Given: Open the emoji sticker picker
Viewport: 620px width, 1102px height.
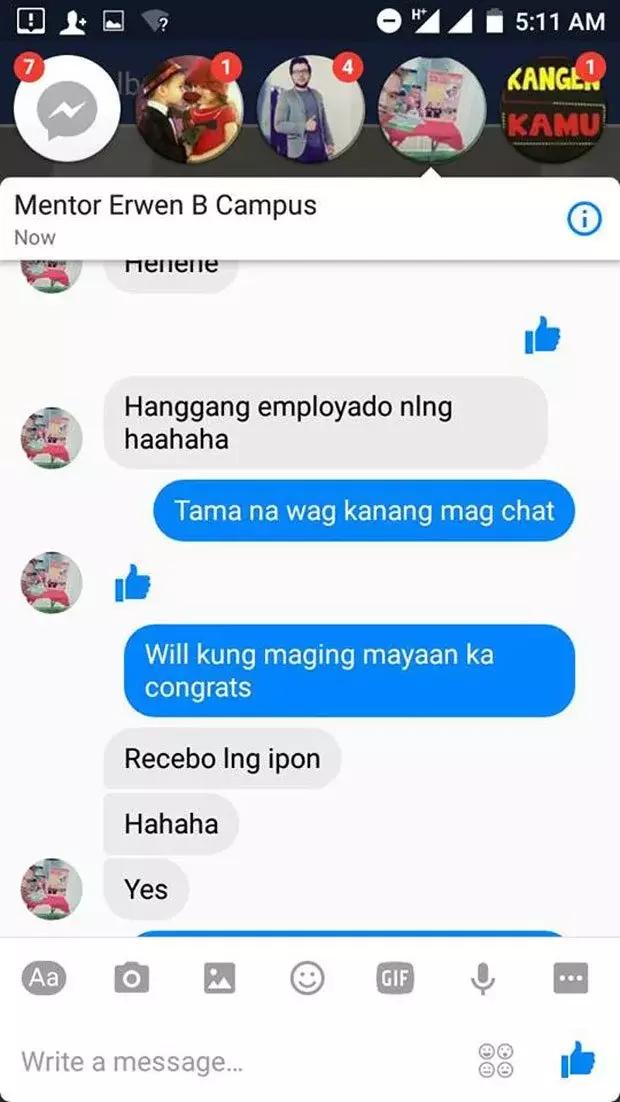Looking at the screenshot, I should (307, 979).
